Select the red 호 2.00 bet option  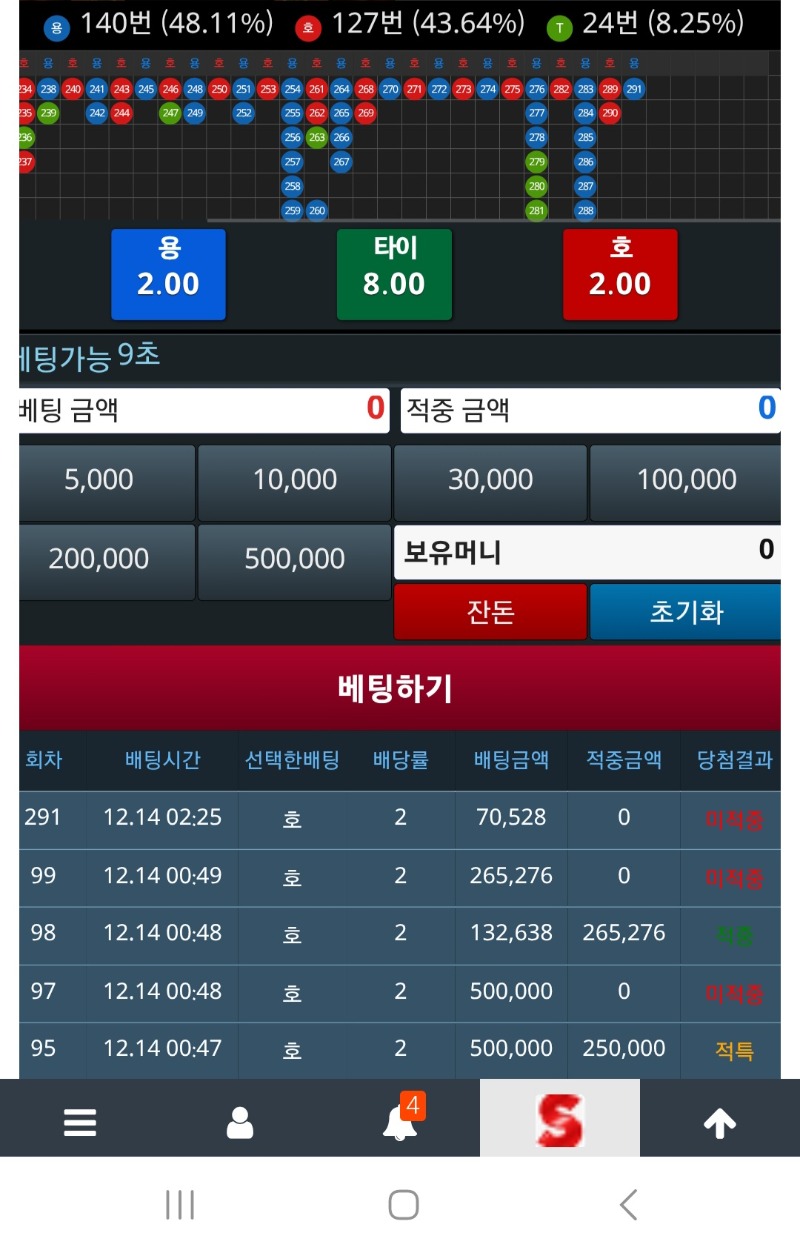pyautogui.click(x=620, y=274)
